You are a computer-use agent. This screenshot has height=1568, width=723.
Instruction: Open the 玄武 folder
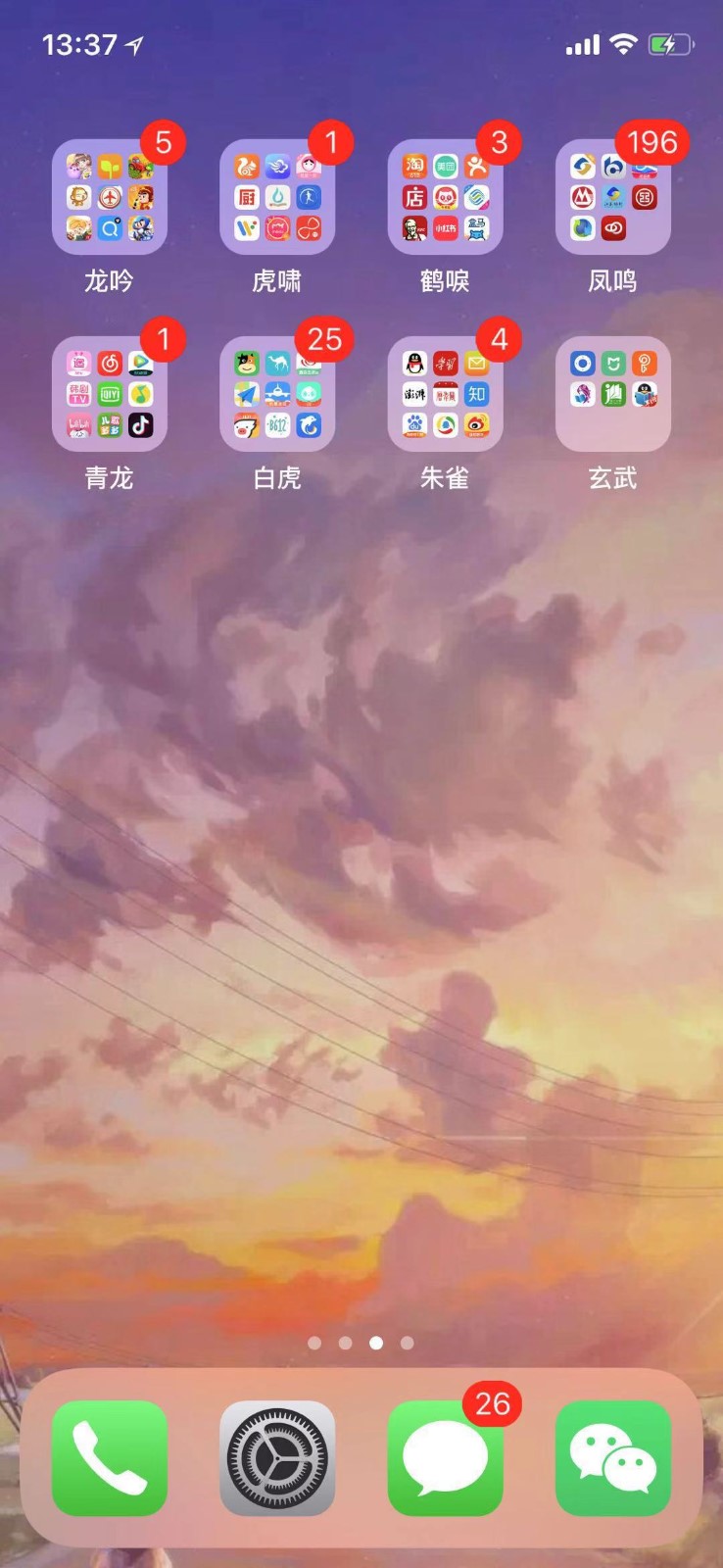point(613,394)
